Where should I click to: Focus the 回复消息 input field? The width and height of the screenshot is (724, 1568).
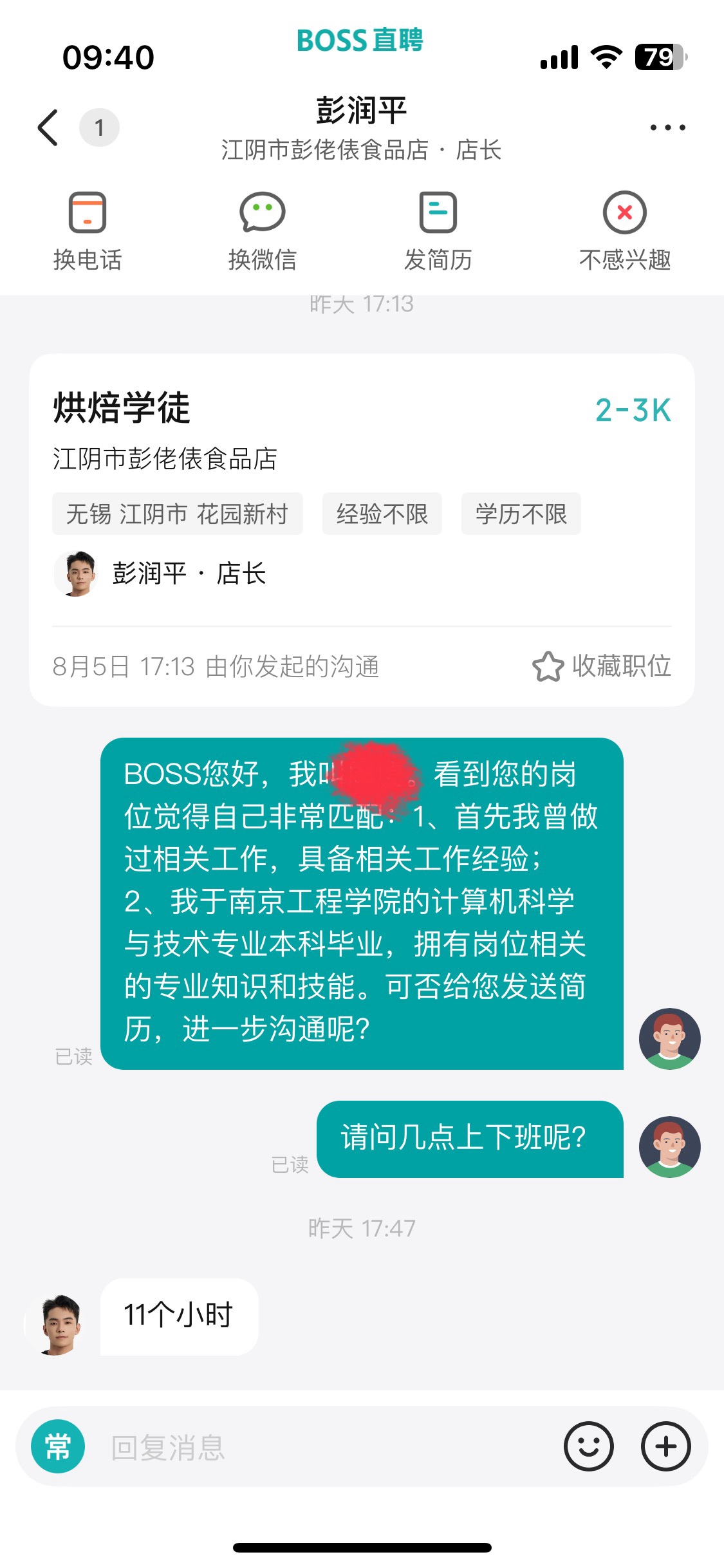(322, 1448)
